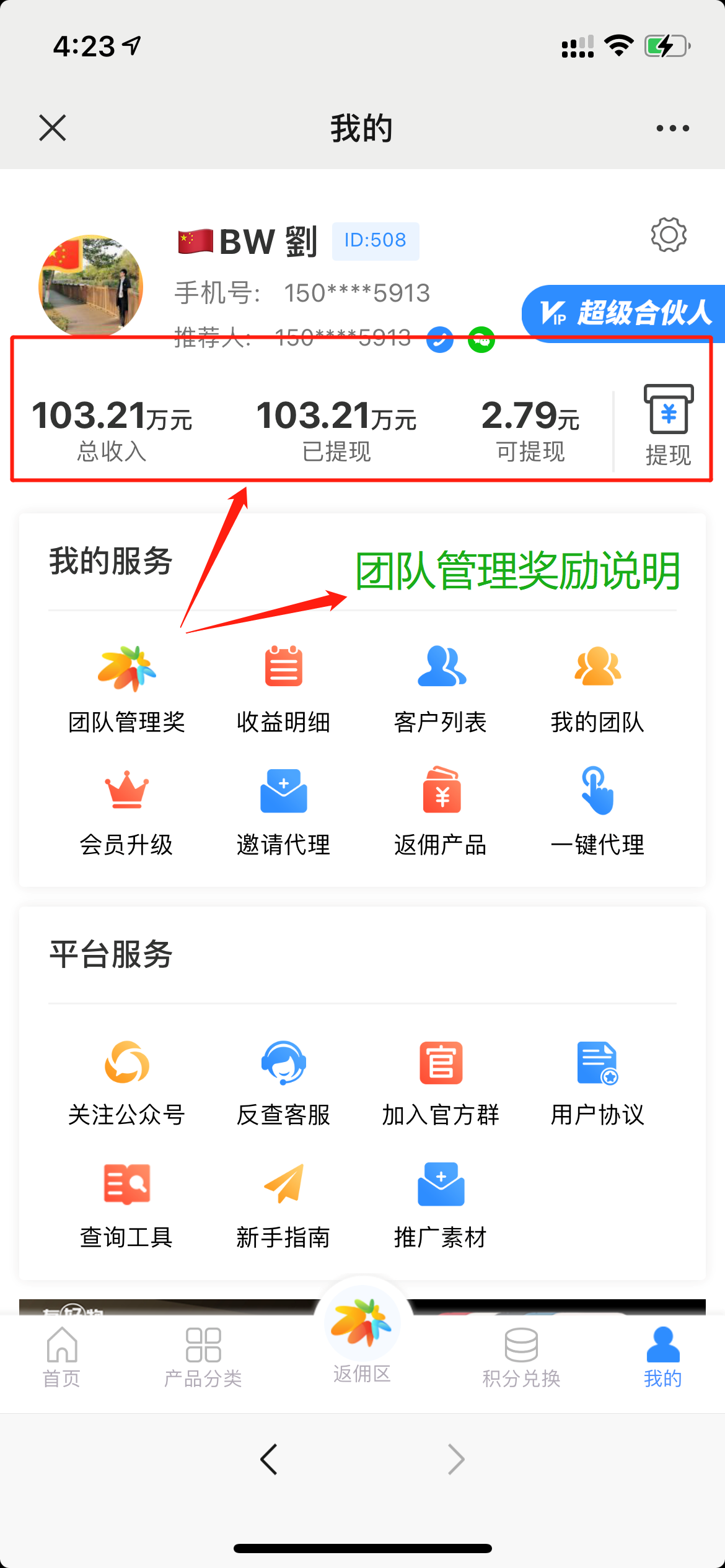Switch to the 产品分类 tab
Image resolution: width=725 pixels, height=1568 pixels.
click(x=203, y=1357)
